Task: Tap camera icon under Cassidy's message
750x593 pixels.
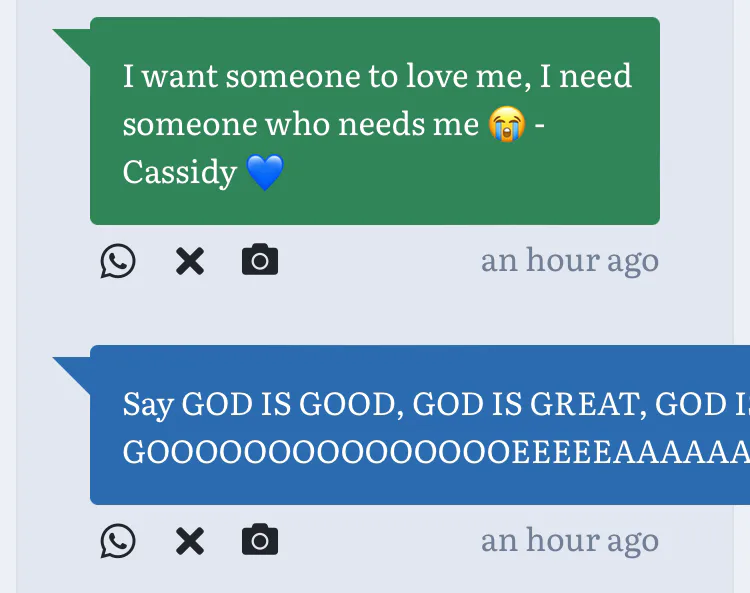Action: [x=260, y=259]
